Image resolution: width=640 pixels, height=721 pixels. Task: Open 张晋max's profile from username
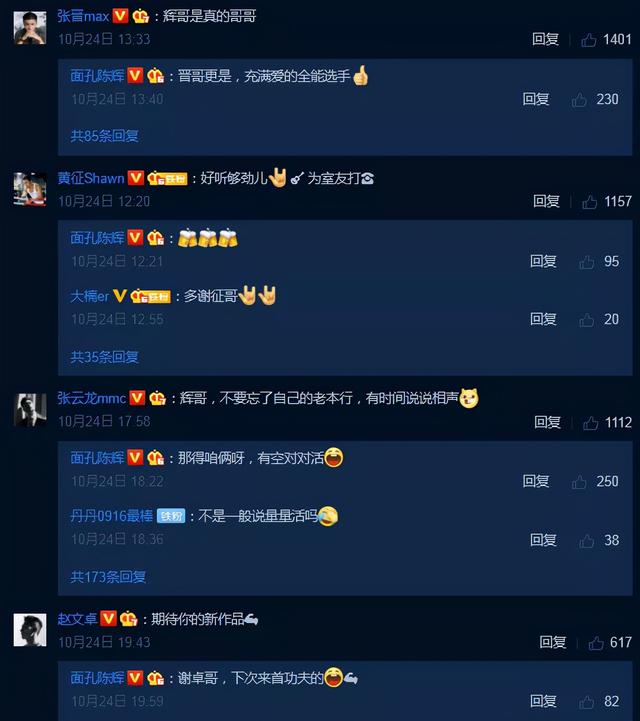click(82, 16)
